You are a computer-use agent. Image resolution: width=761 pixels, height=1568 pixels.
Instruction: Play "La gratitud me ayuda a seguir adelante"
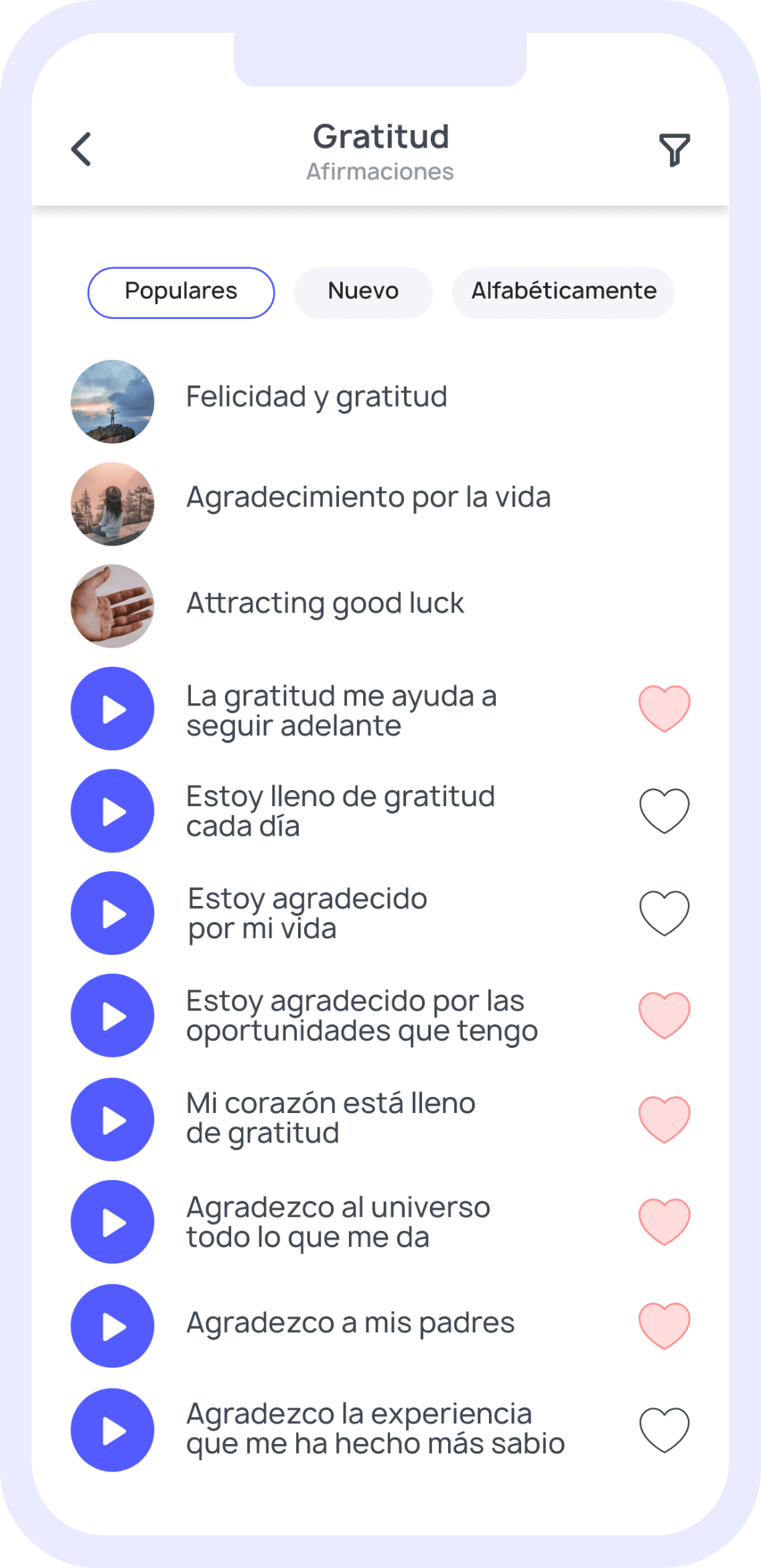(x=113, y=709)
